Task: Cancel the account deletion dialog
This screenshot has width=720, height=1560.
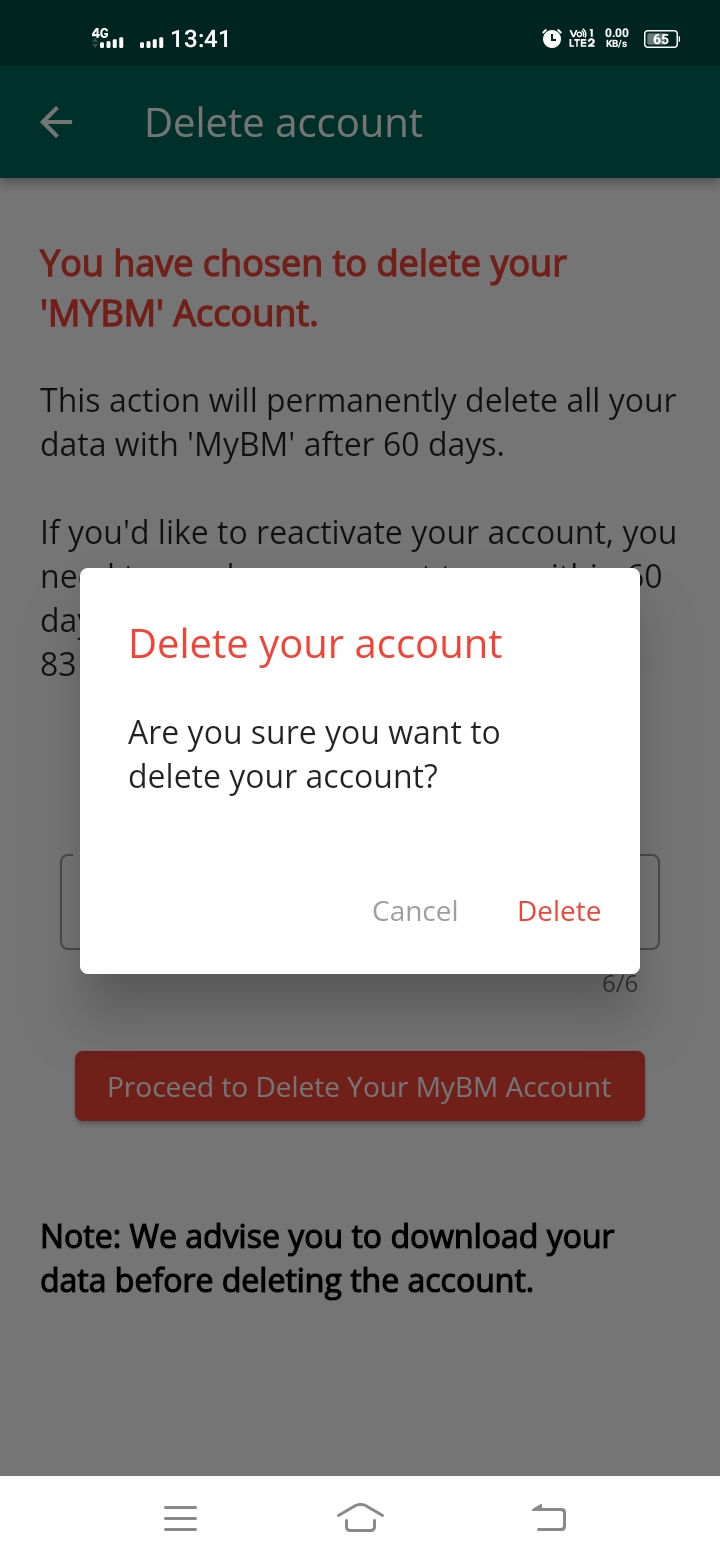Action: [x=415, y=911]
